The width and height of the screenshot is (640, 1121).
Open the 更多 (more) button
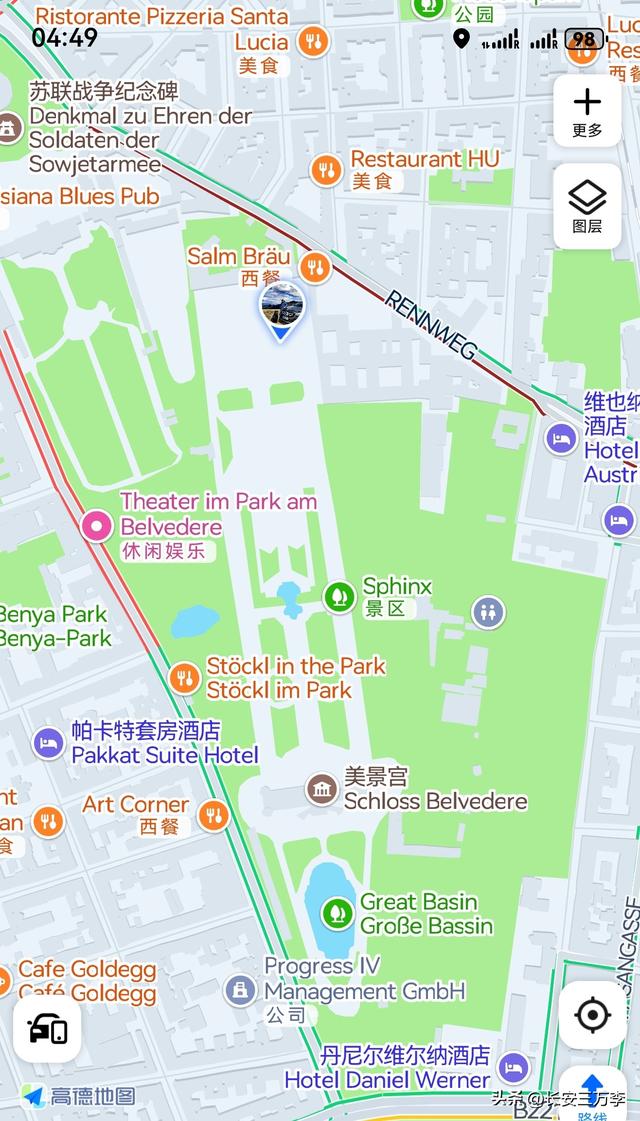click(x=587, y=111)
